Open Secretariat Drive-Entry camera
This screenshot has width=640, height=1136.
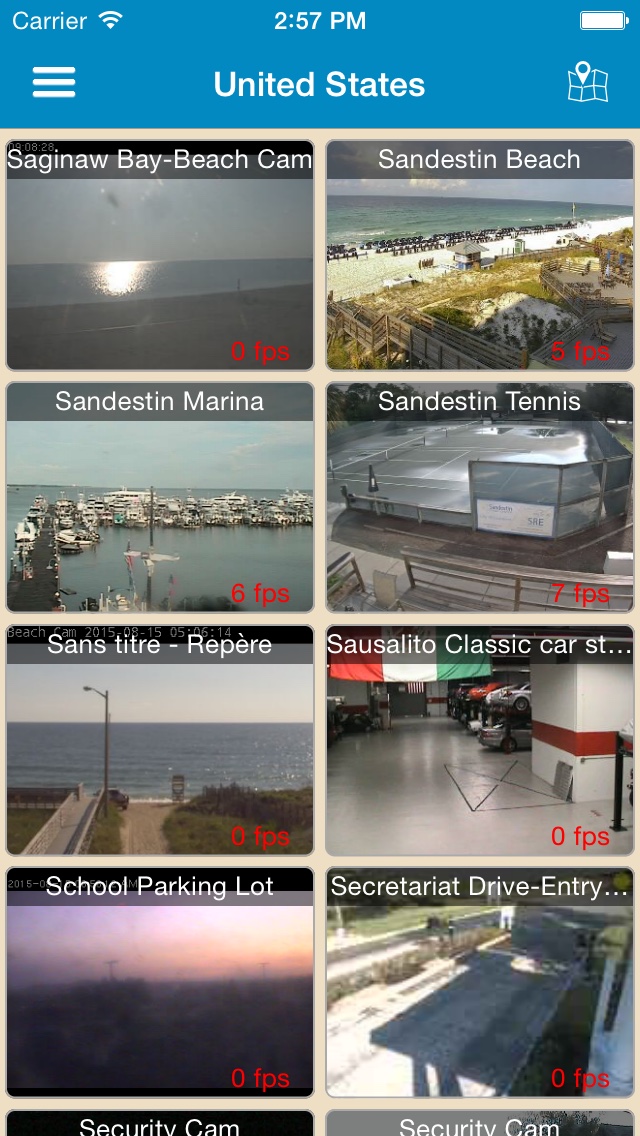(480, 982)
